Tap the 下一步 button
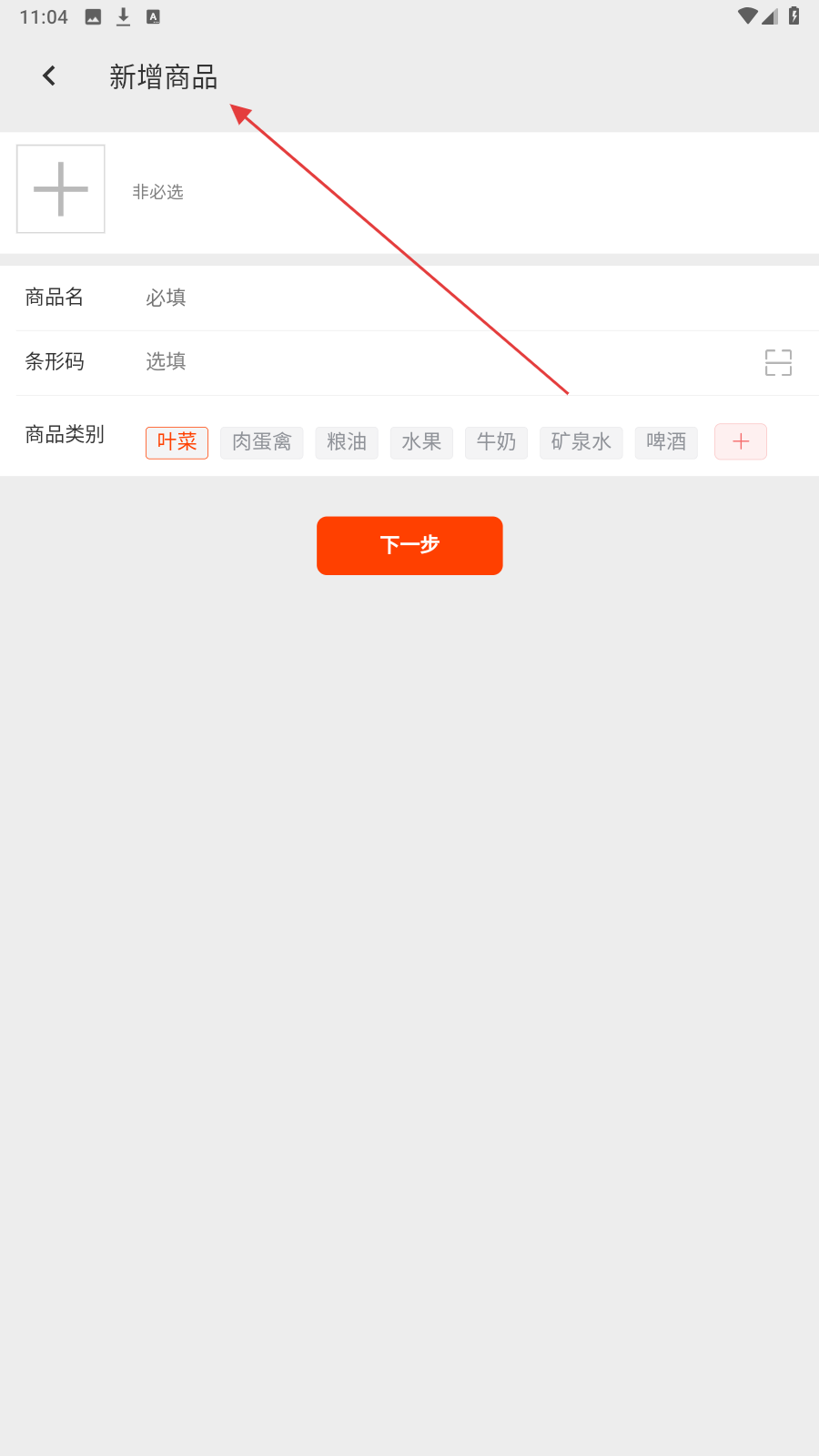Viewport: 819px width, 1456px height. click(x=409, y=545)
